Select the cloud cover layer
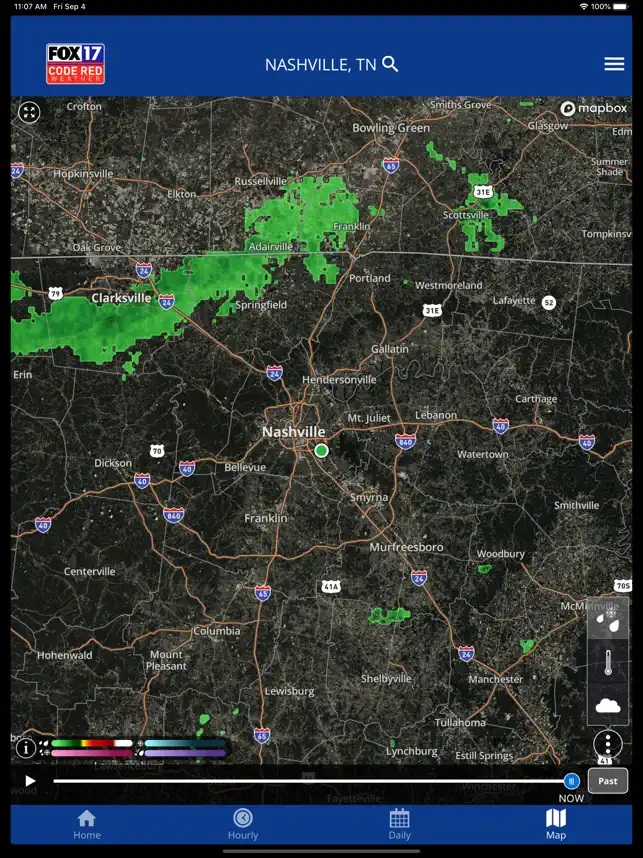The height and width of the screenshot is (858, 643). 608,706
